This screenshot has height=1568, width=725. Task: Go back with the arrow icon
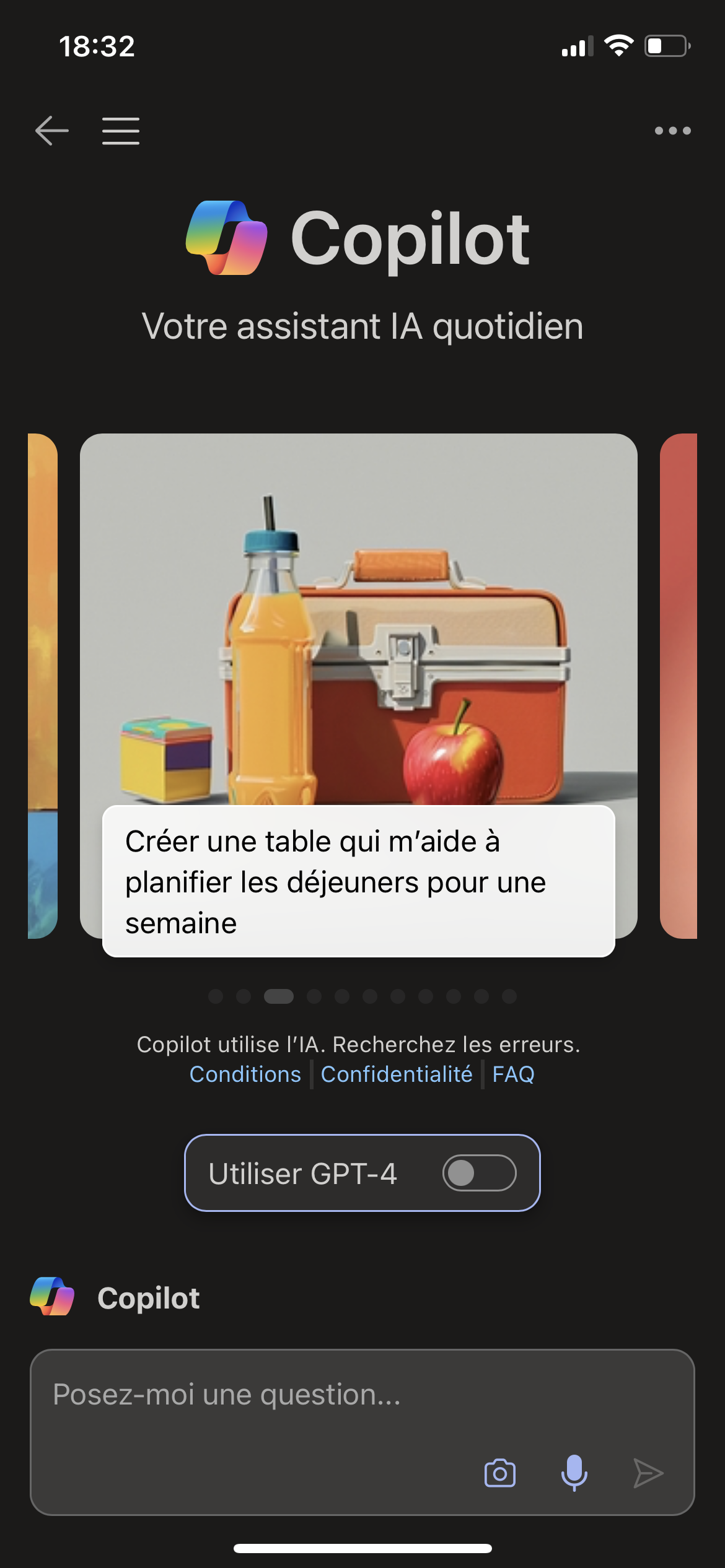click(51, 131)
